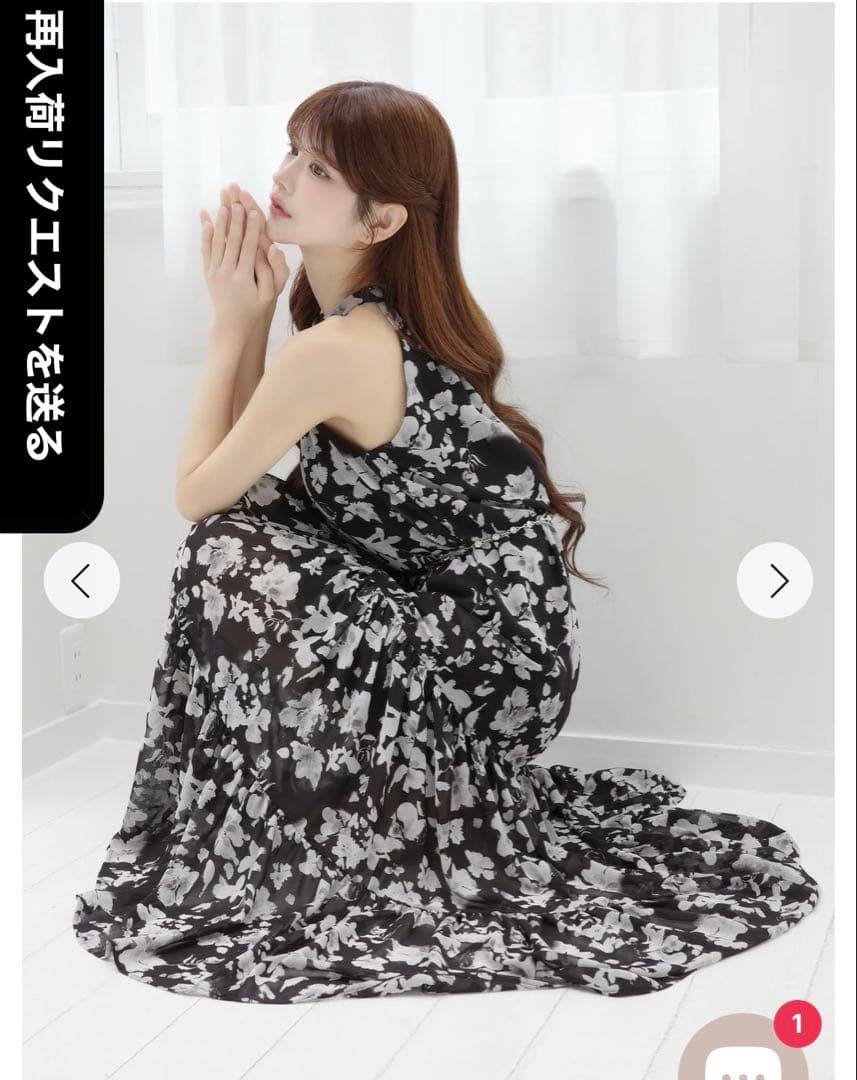Show the next product photo
857x1080 pixels.
point(775,580)
